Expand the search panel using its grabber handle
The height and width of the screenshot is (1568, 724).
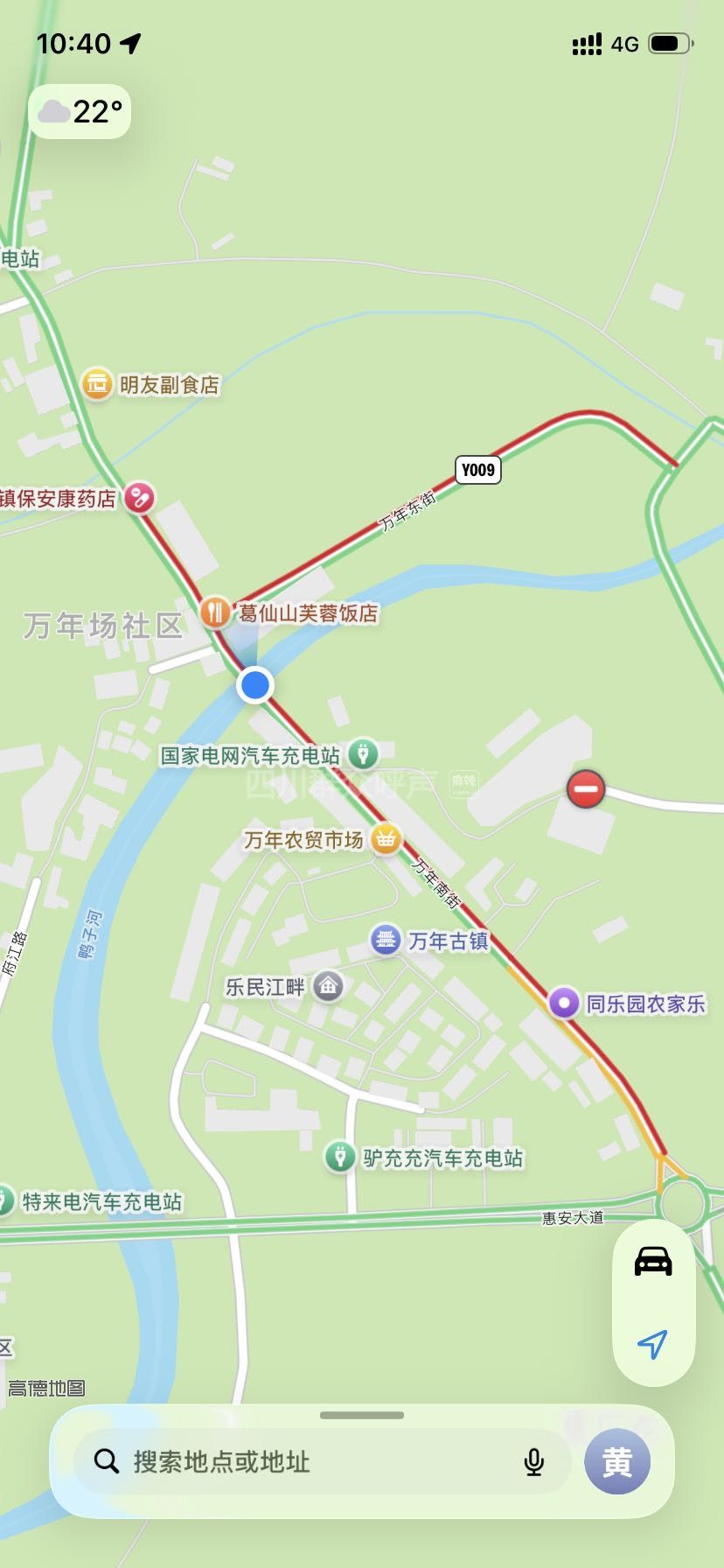(362, 1415)
